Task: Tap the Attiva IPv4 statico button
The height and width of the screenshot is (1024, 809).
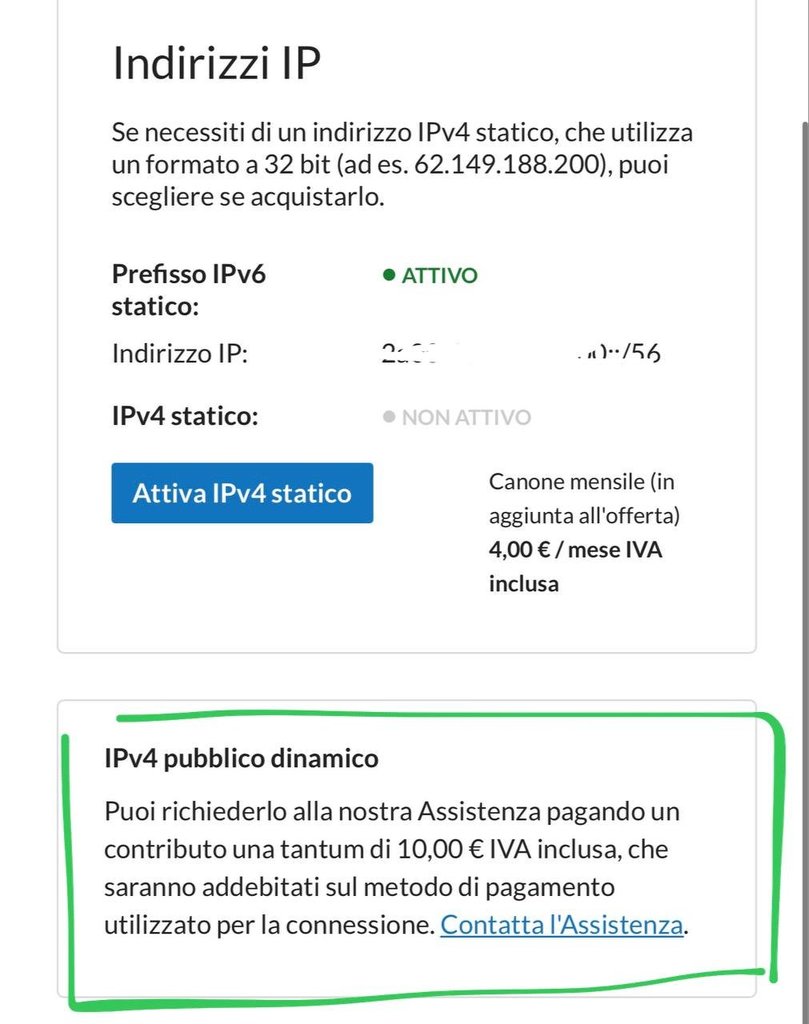Action: point(242,493)
